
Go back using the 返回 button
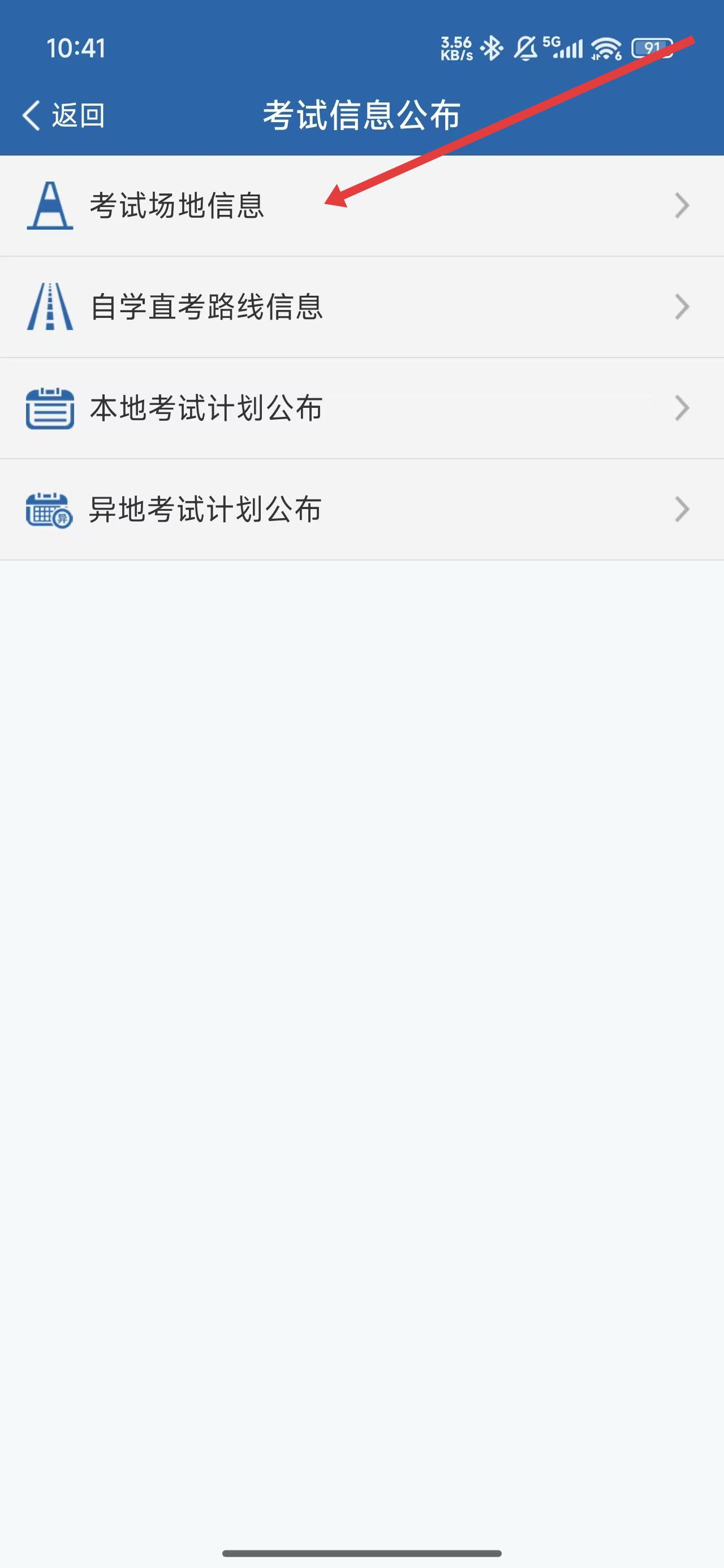pos(63,115)
